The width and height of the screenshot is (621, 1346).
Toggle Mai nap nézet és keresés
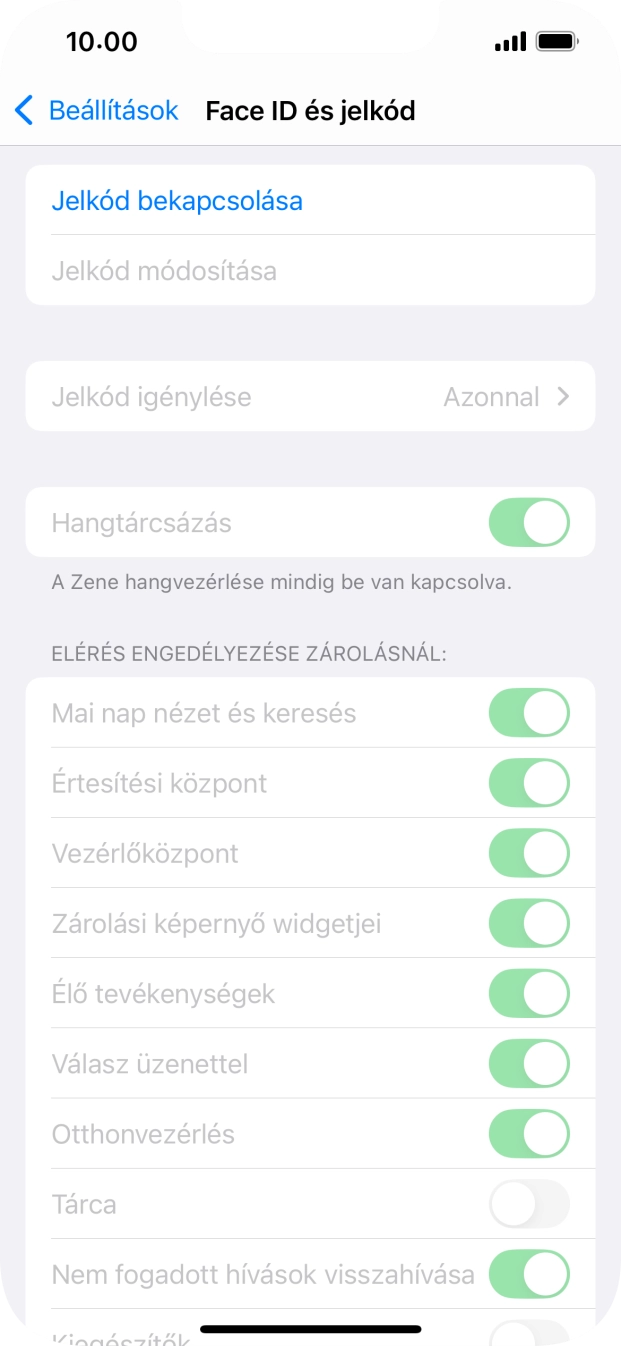coord(529,713)
